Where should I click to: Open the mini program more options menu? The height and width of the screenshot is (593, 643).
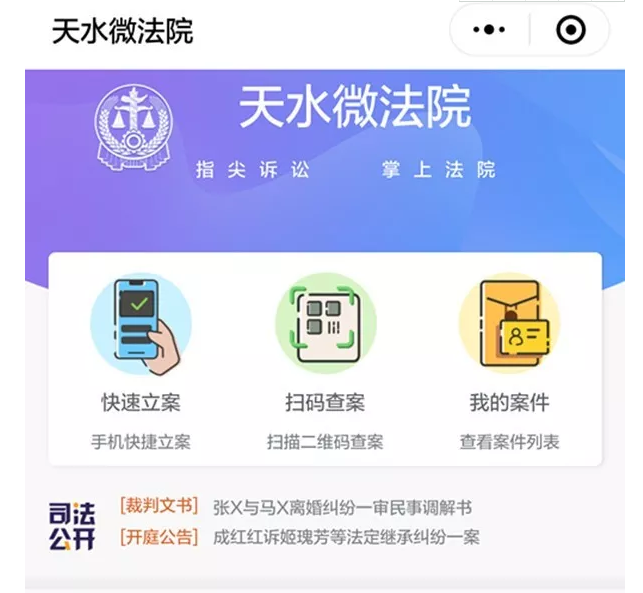point(489,31)
